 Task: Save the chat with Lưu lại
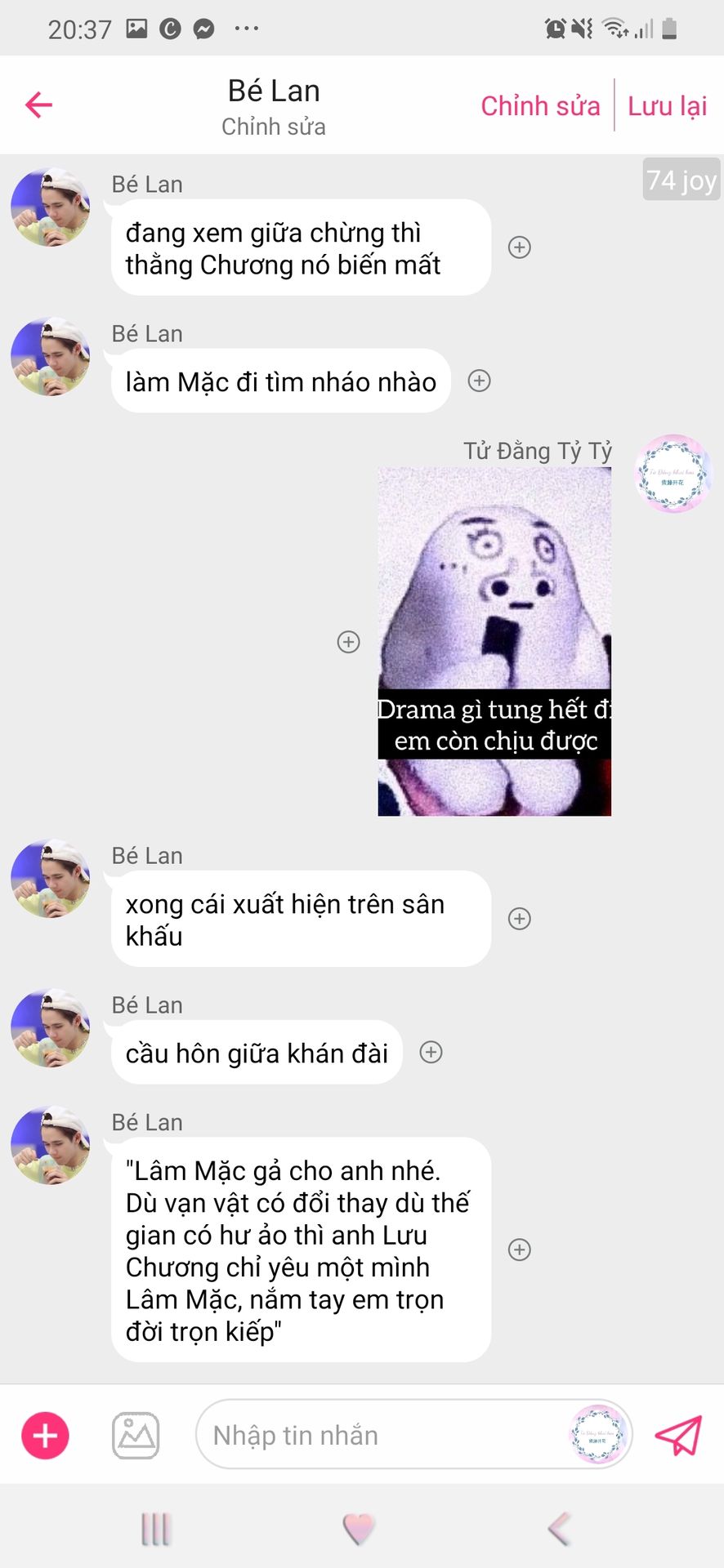[667, 105]
